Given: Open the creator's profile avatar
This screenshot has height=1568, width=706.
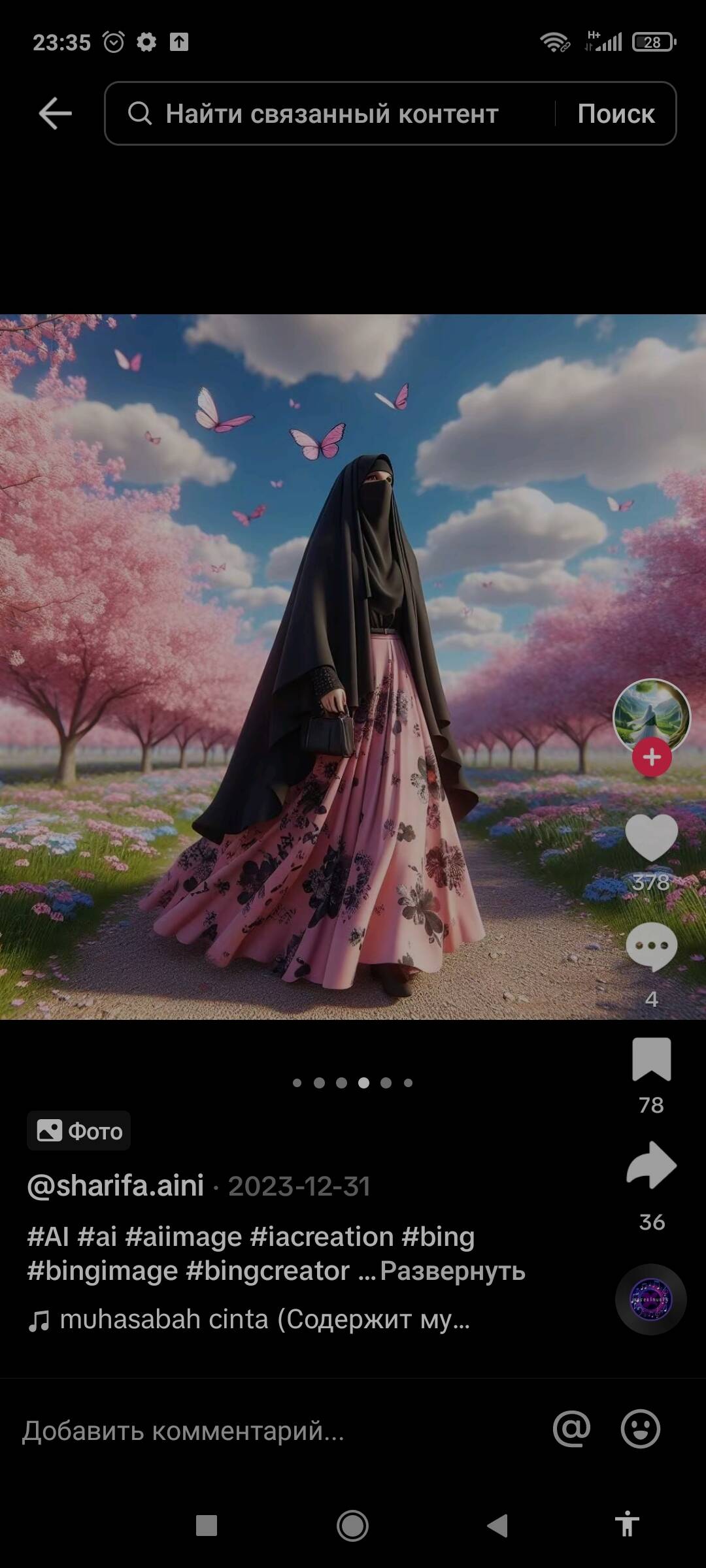Looking at the screenshot, I should (x=651, y=717).
